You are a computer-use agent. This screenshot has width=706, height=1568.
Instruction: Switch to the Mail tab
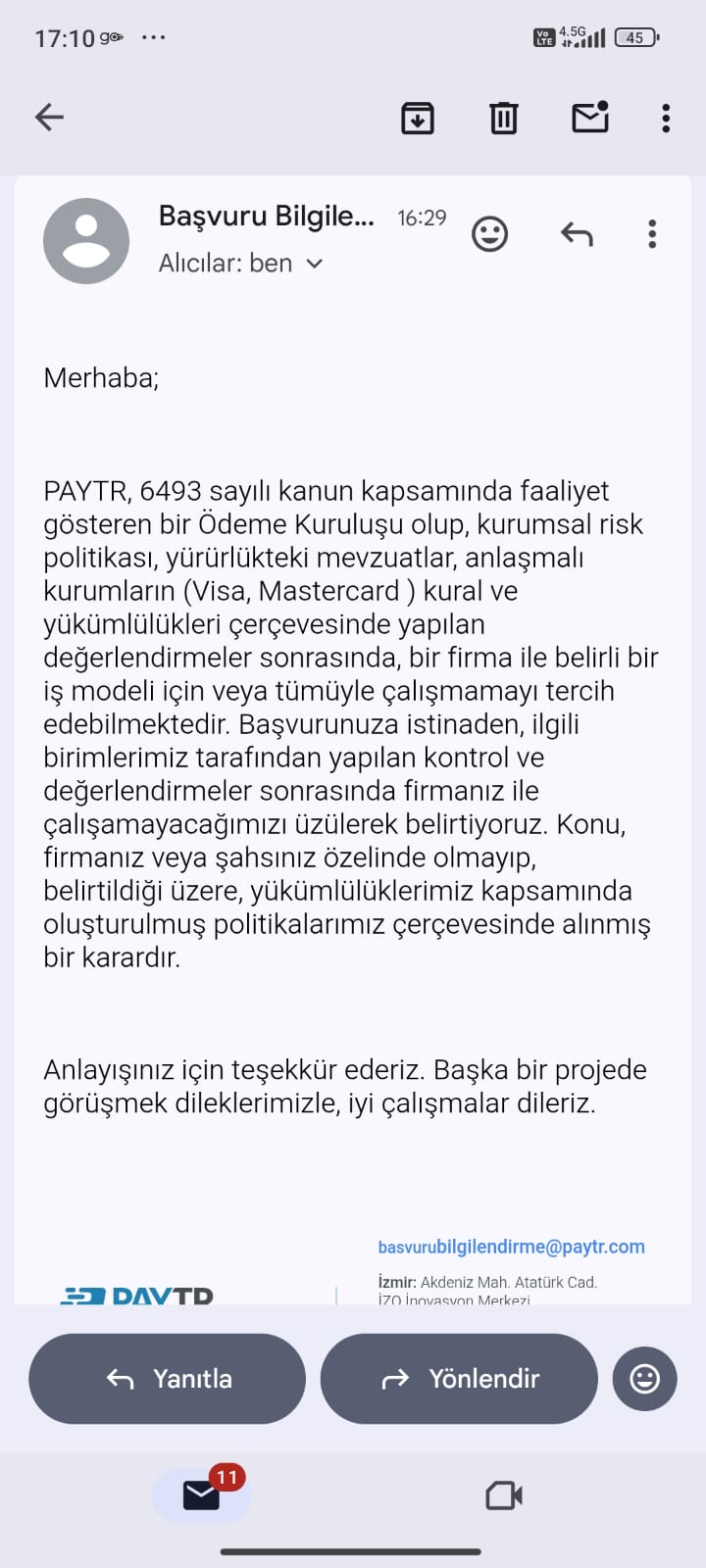pyautogui.click(x=202, y=1495)
